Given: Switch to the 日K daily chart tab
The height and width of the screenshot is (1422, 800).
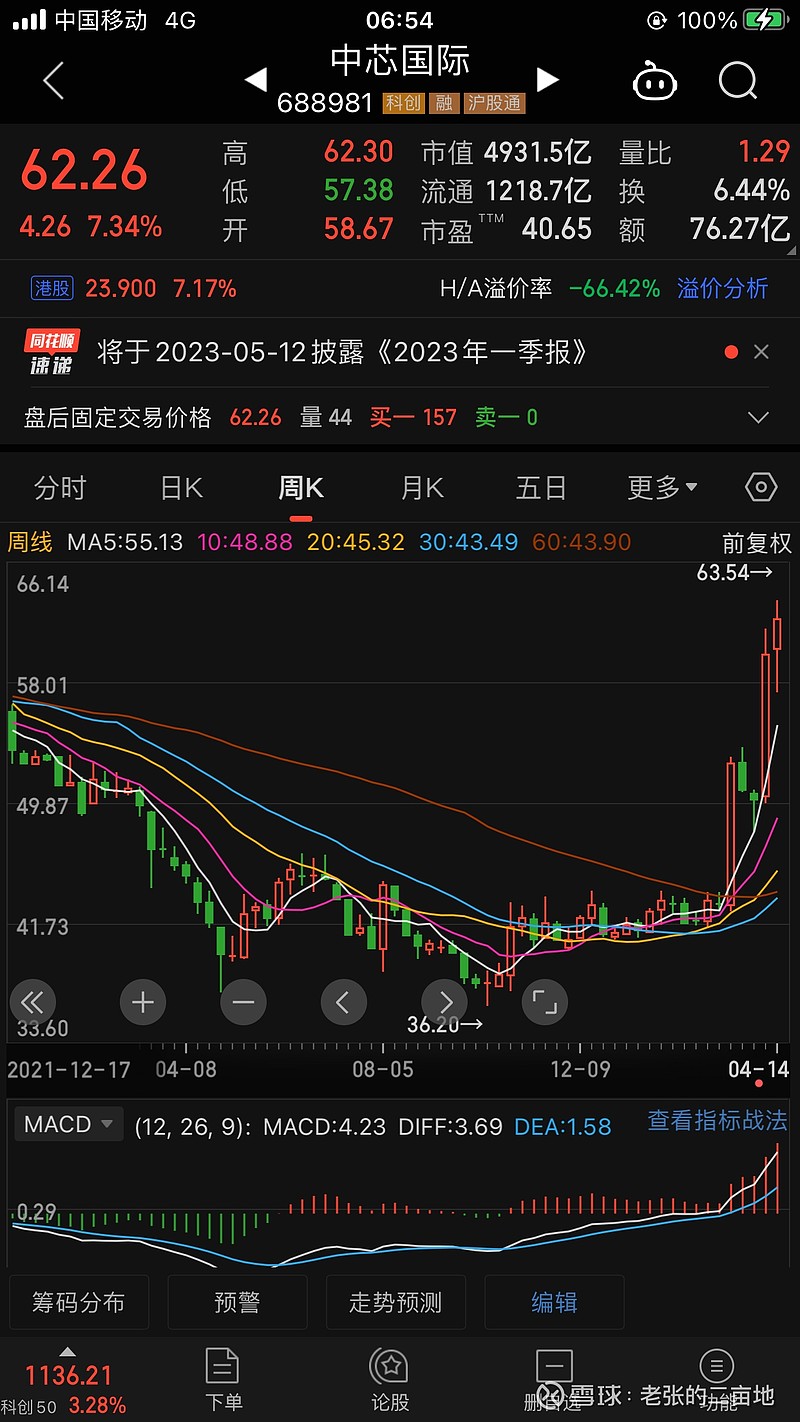Looking at the screenshot, I should [180, 487].
